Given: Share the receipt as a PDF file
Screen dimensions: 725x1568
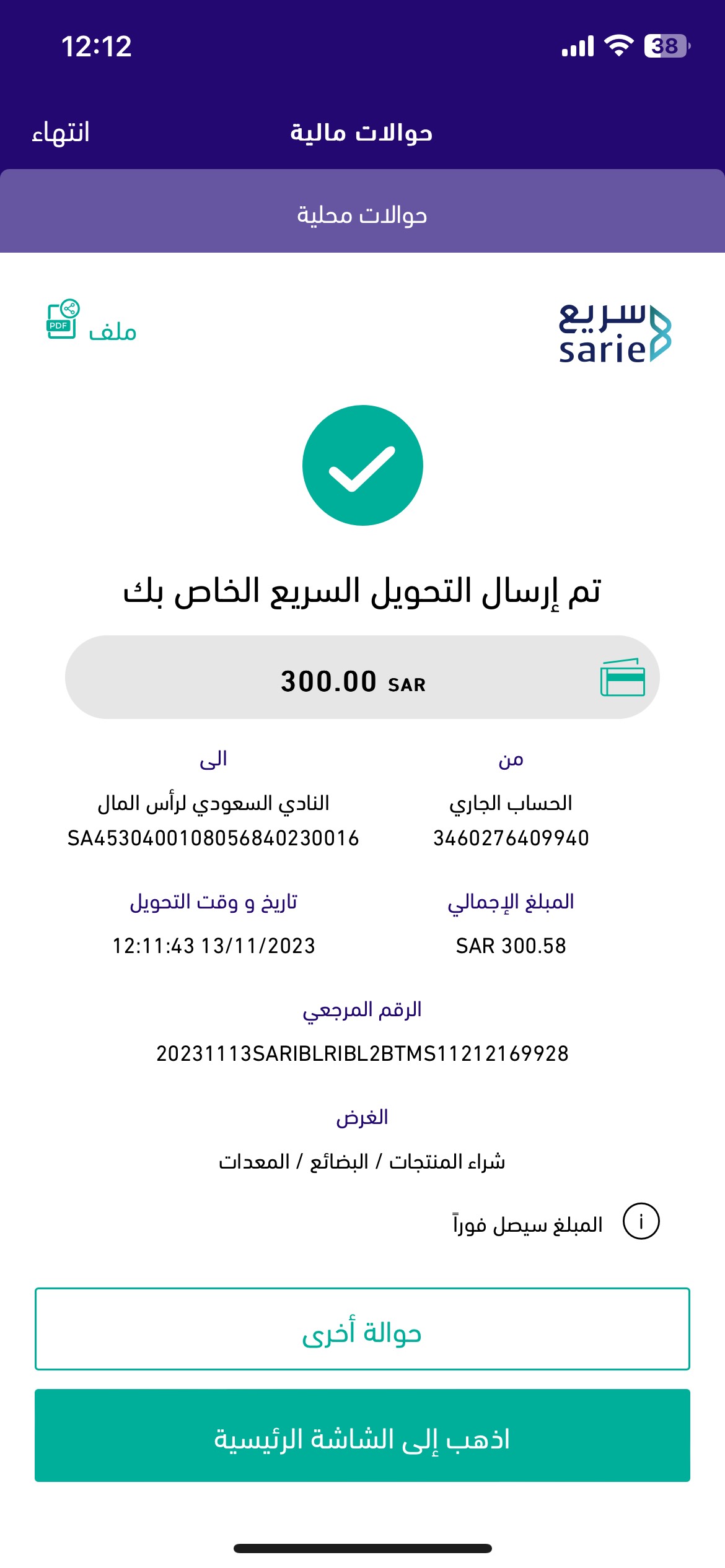Looking at the screenshot, I should coord(92,321).
